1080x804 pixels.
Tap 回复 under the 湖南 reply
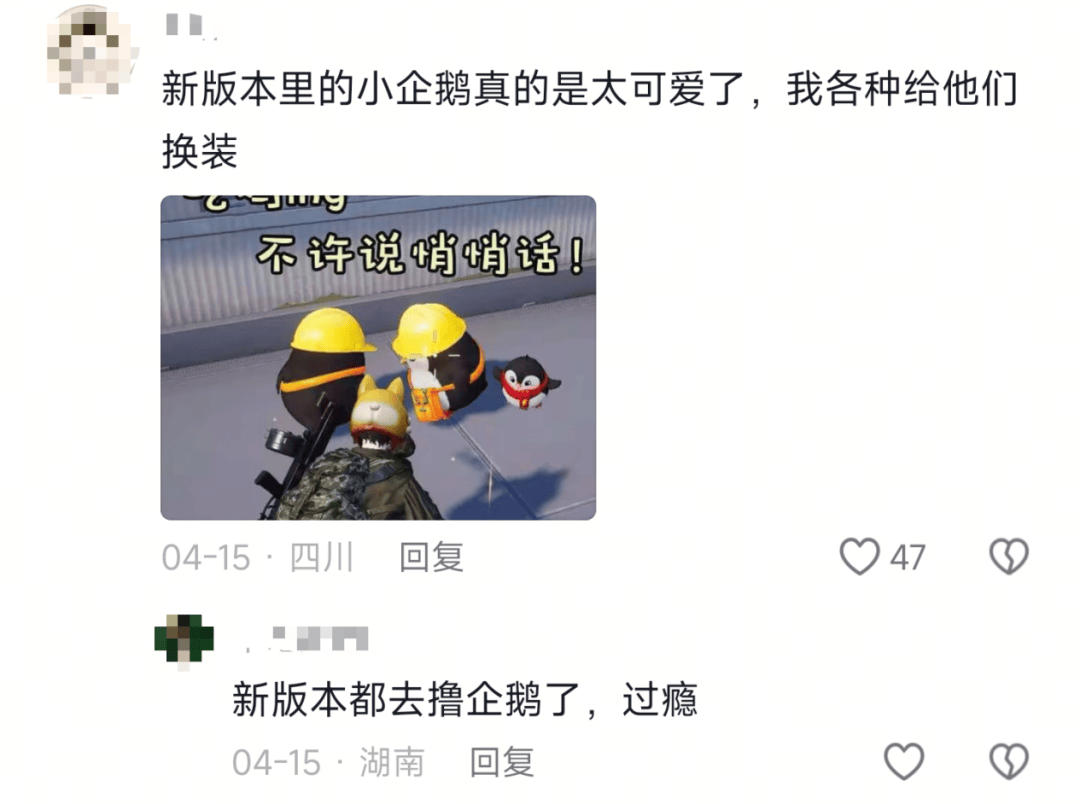(x=502, y=763)
